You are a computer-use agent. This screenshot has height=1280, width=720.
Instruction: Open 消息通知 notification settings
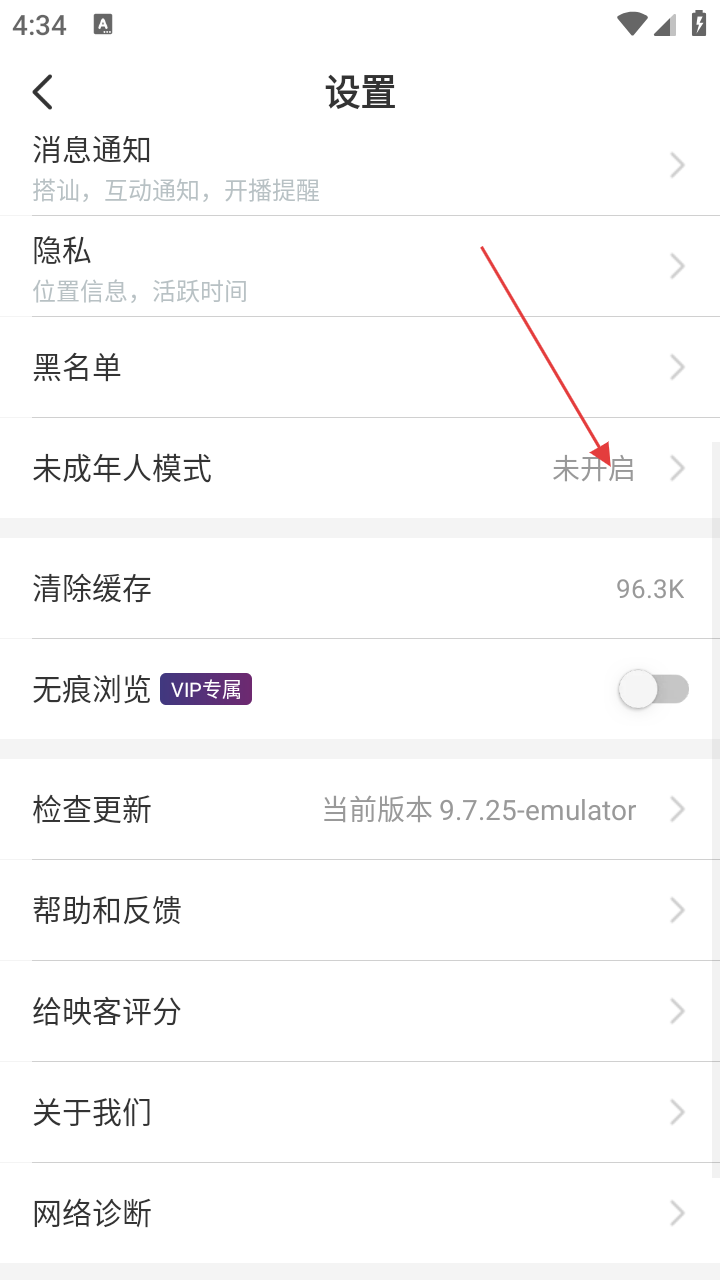(x=360, y=166)
